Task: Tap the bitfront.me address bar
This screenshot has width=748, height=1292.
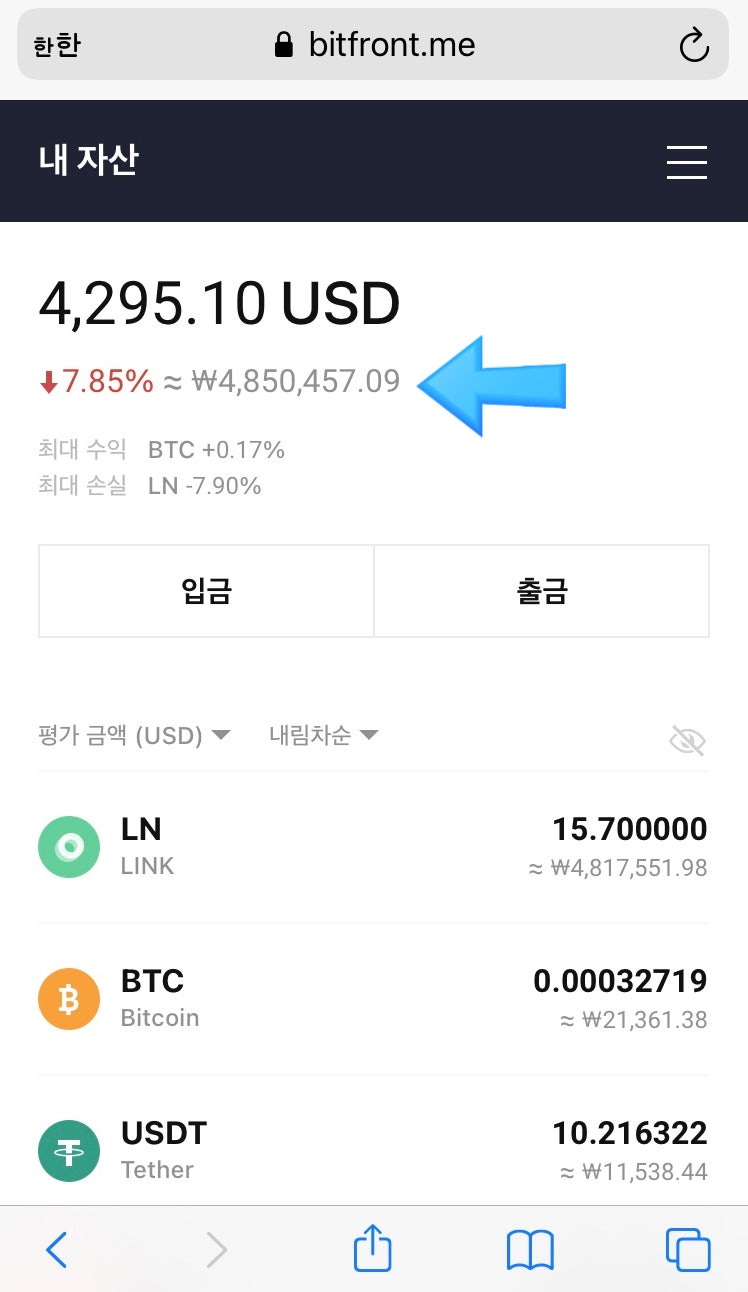Action: click(373, 45)
